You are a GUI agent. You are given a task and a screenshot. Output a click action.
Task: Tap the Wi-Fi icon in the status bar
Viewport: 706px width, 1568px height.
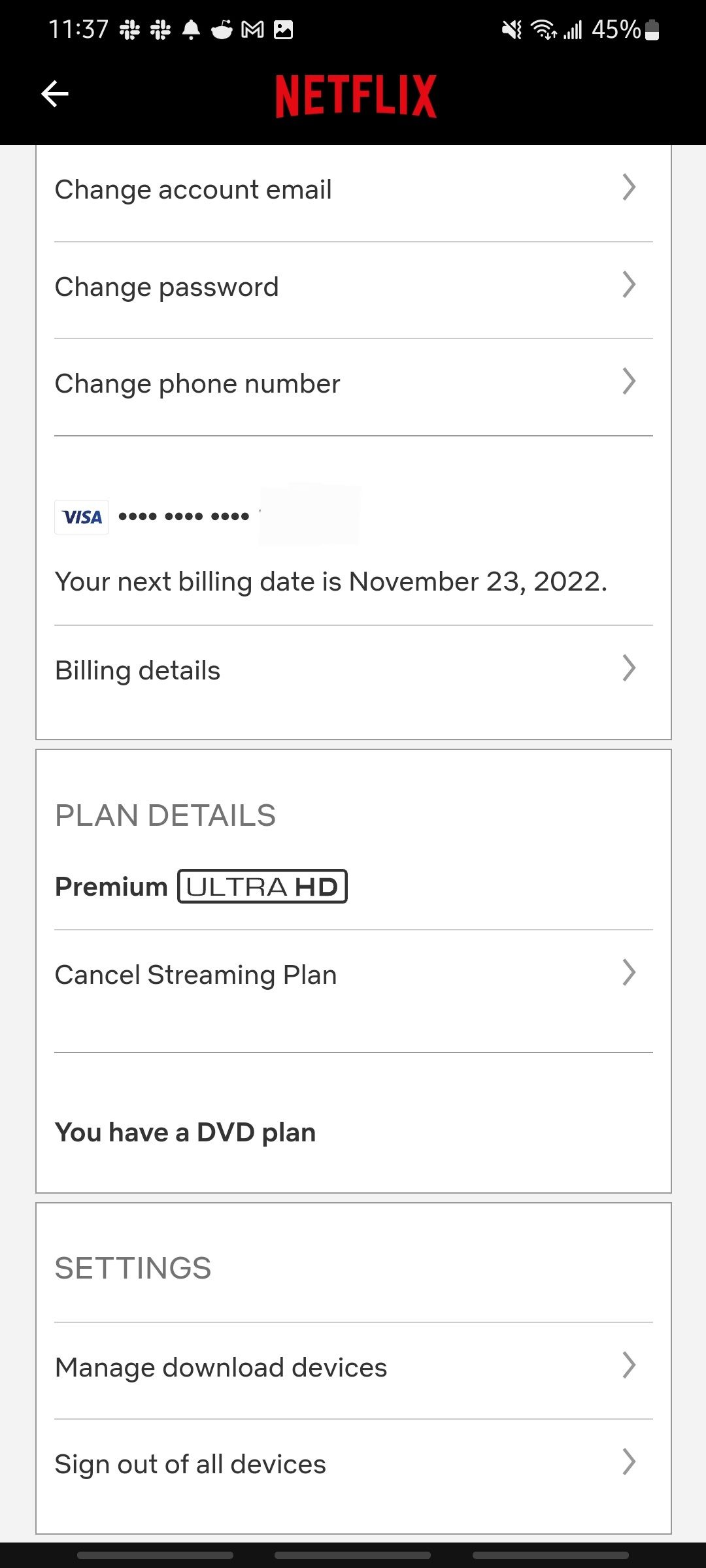[x=544, y=29]
